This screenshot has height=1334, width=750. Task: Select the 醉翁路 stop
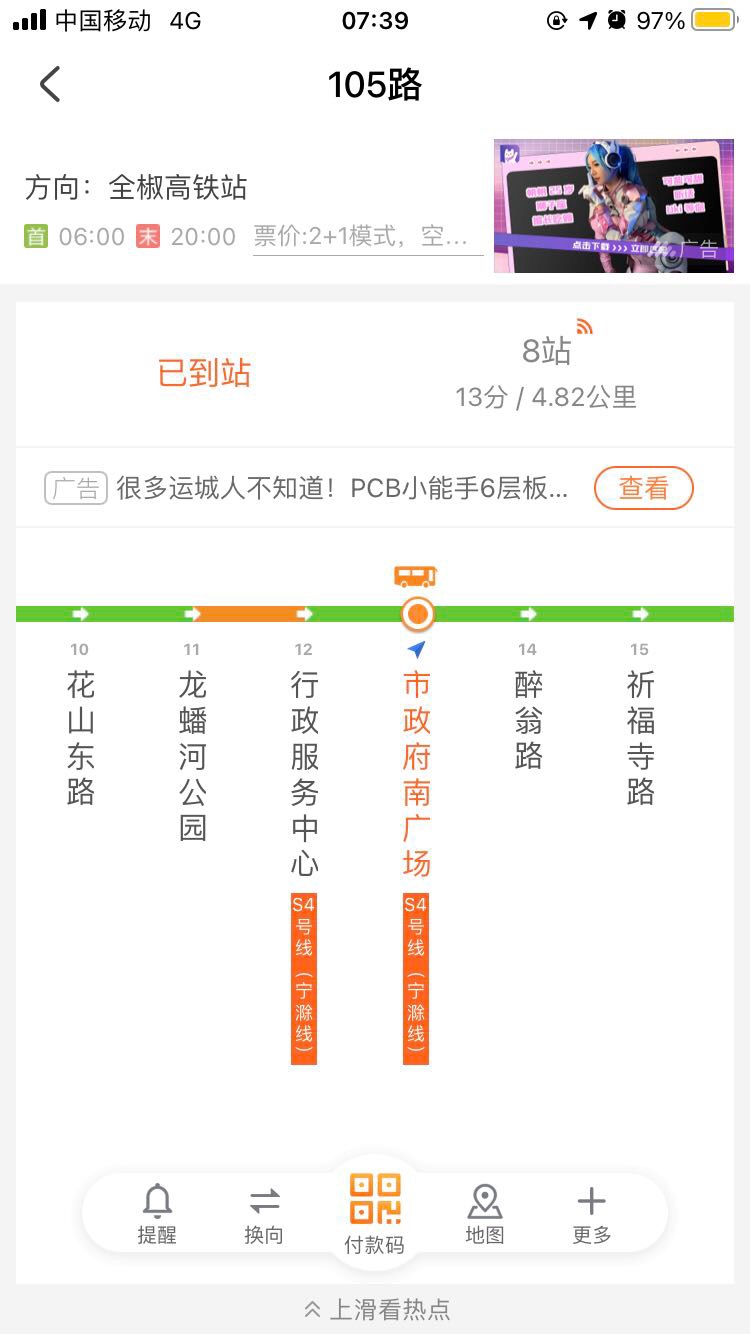coord(528,720)
